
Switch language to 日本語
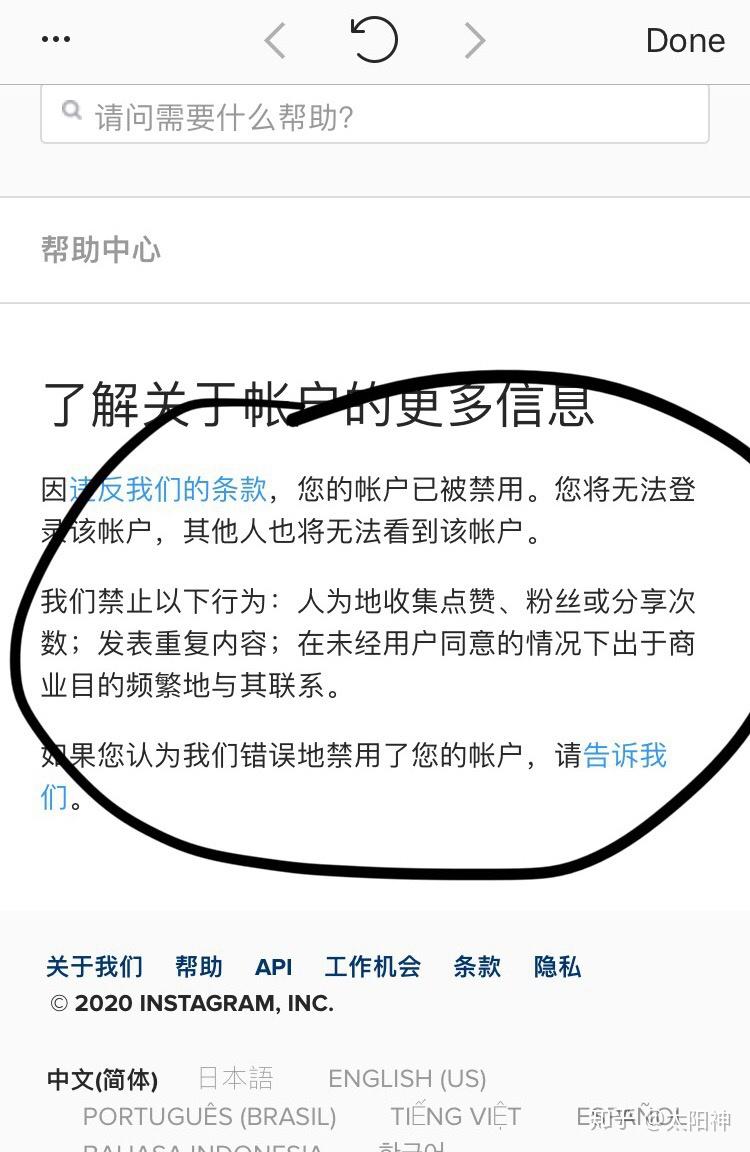click(x=235, y=1078)
